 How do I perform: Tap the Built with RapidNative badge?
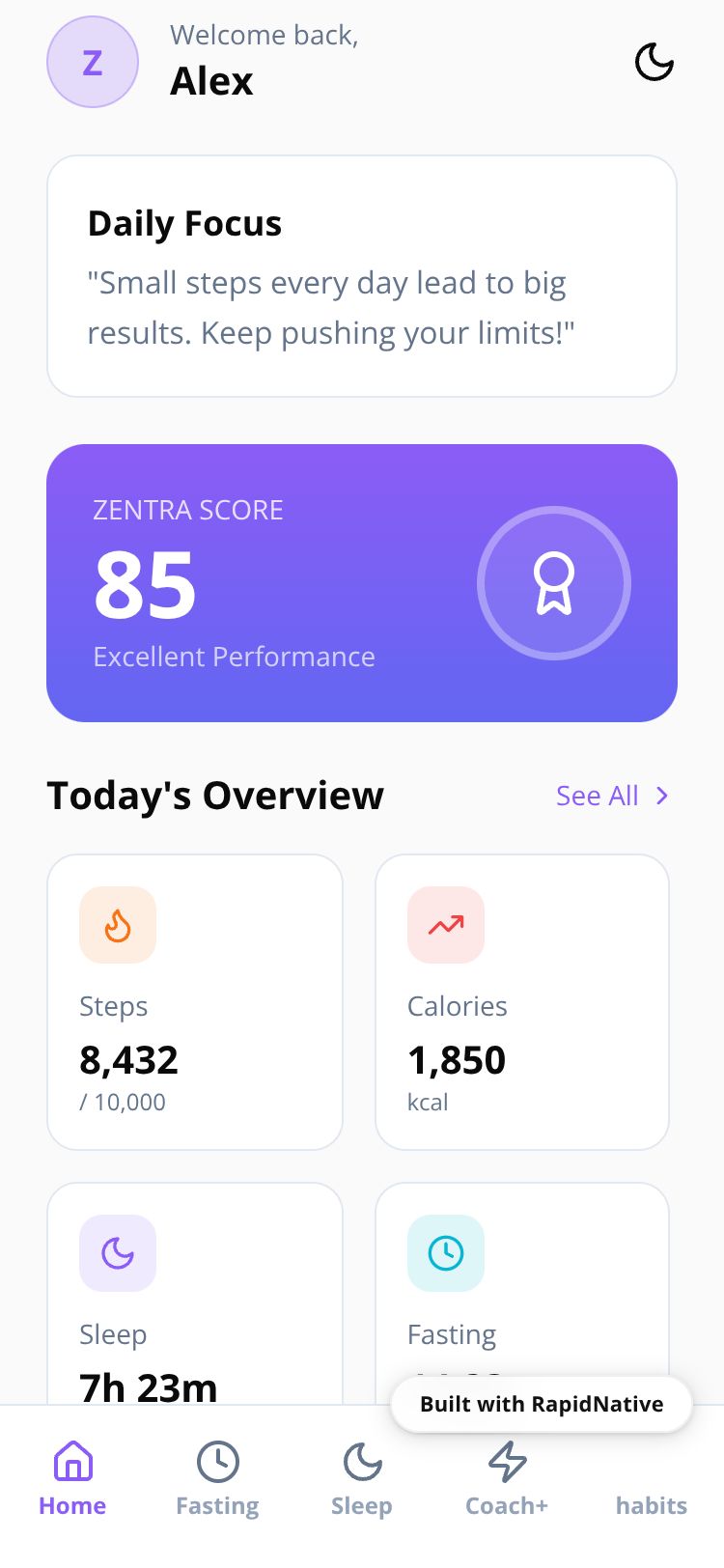[x=542, y=1404]
